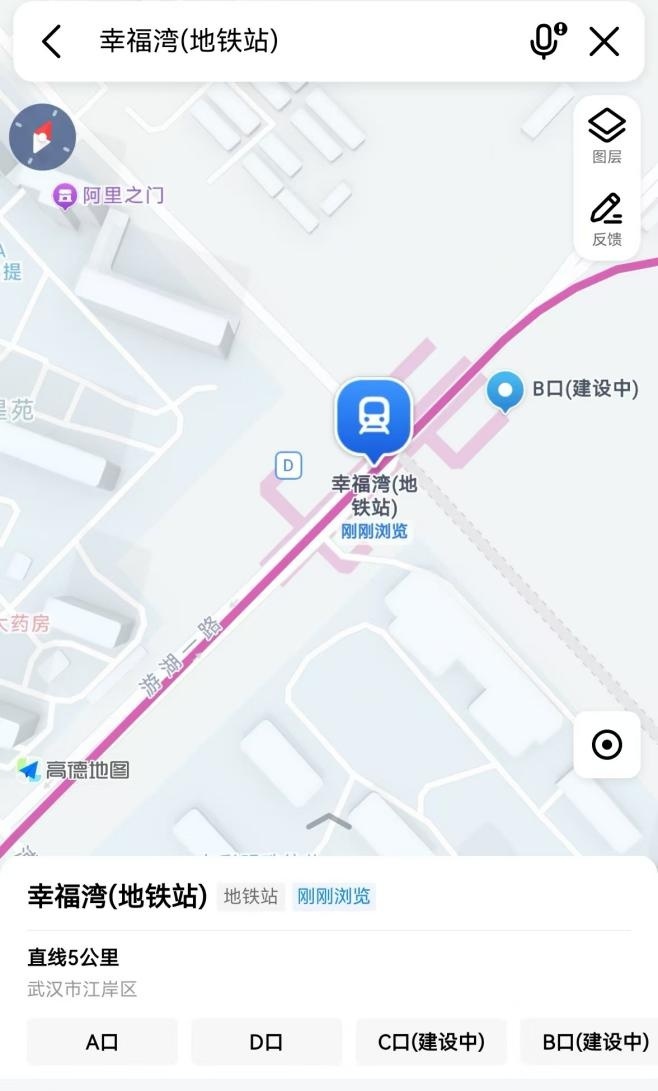Expand the station details panel
Image resolution: width=658 pixels, height=1091 pixels.
[x=329, y=822]
